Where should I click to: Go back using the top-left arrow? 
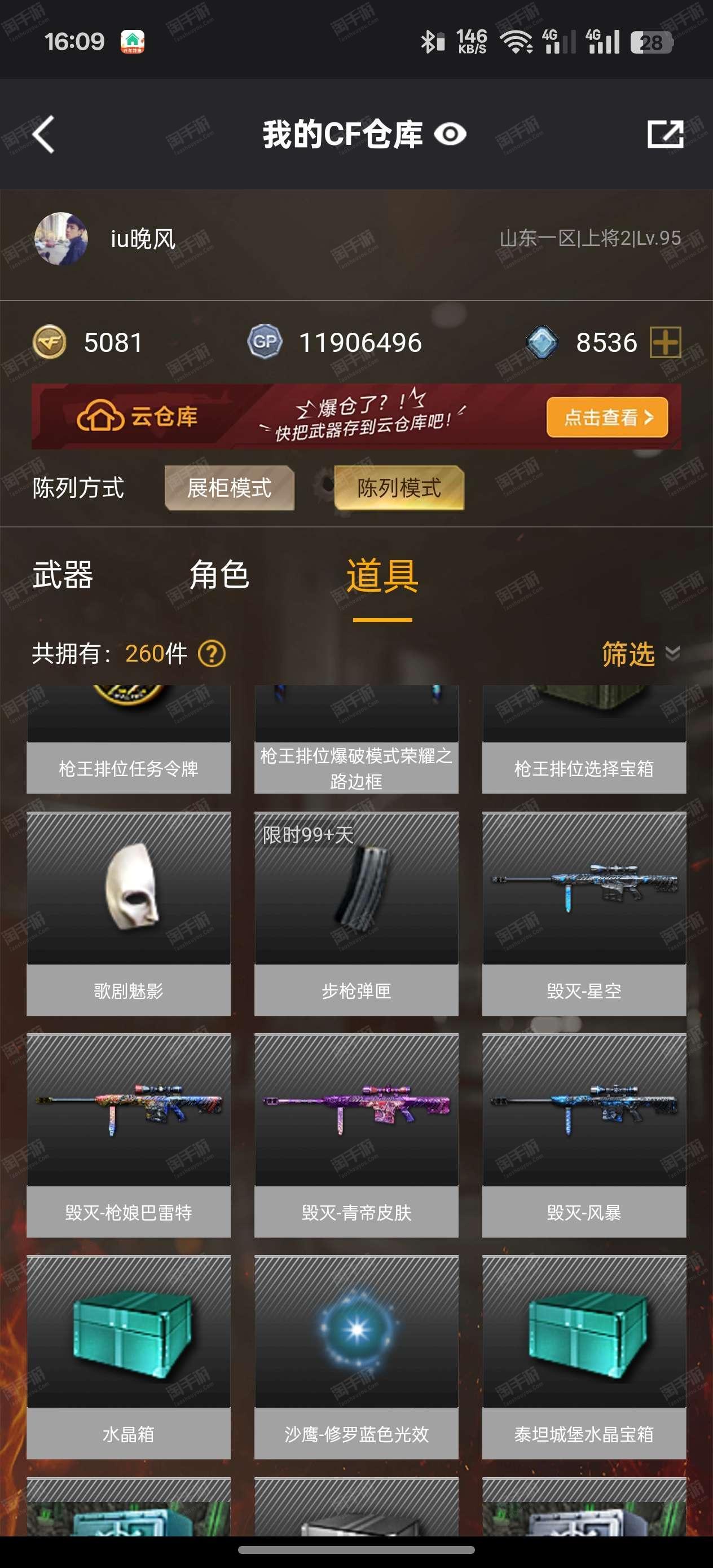44,134
